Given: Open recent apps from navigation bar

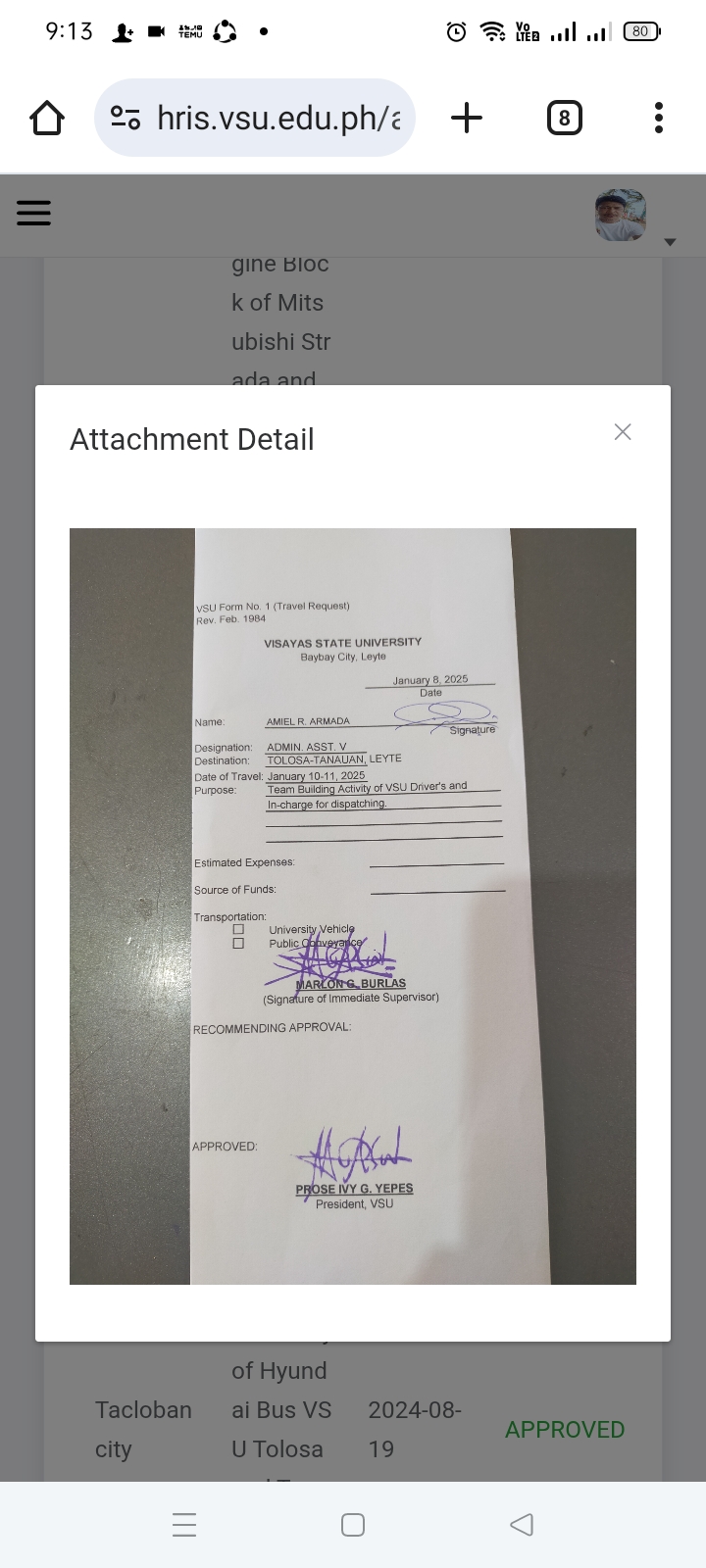Looking at the screenshot, I should [x=184, y=1524].
